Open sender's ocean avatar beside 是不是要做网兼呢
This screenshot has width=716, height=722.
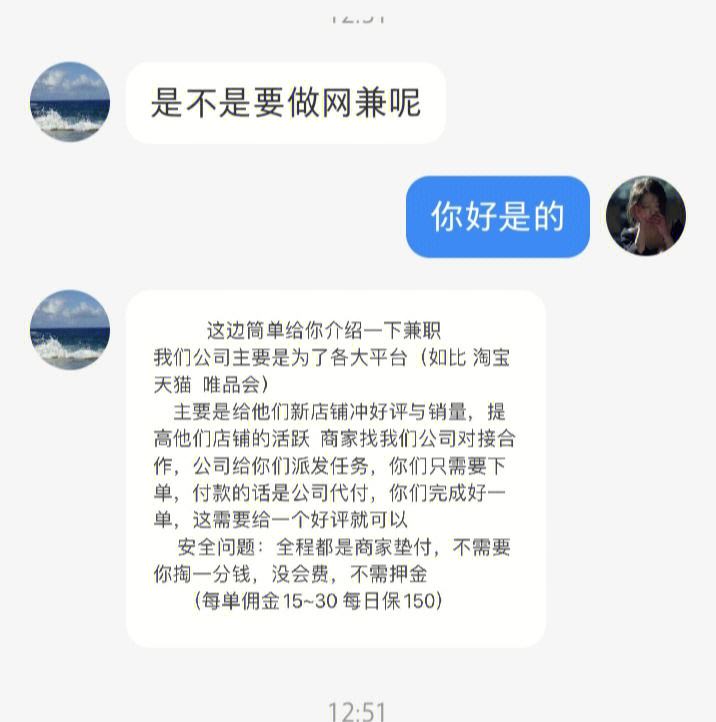pos(70,102)
